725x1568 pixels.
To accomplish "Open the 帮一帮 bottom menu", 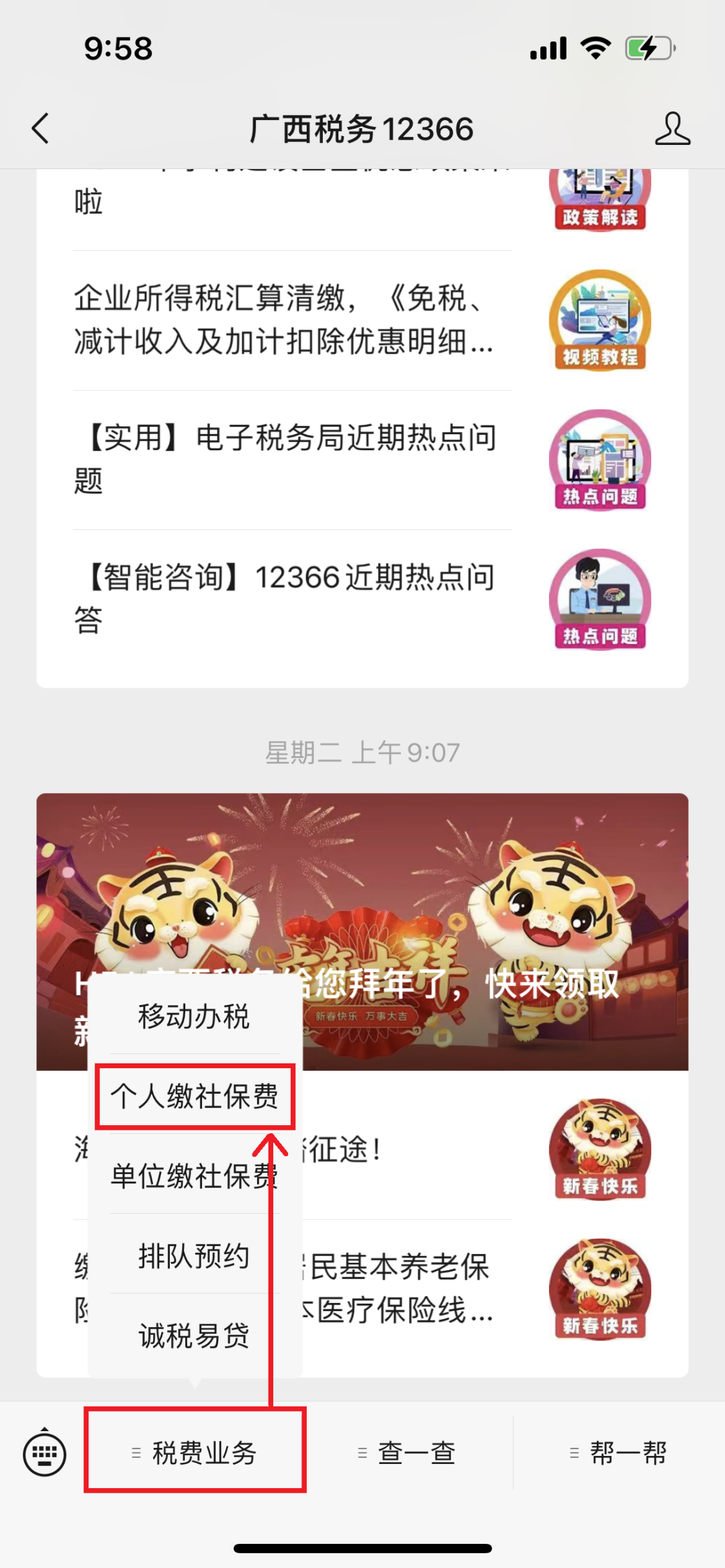I will (619, 1453).
